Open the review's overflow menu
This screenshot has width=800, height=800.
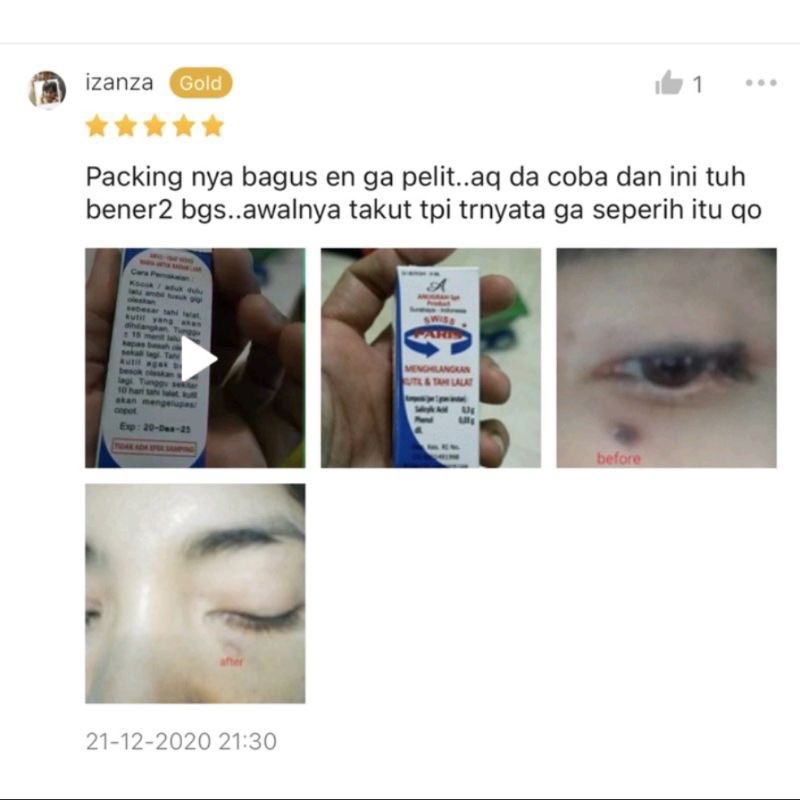(x=760, y=83)
